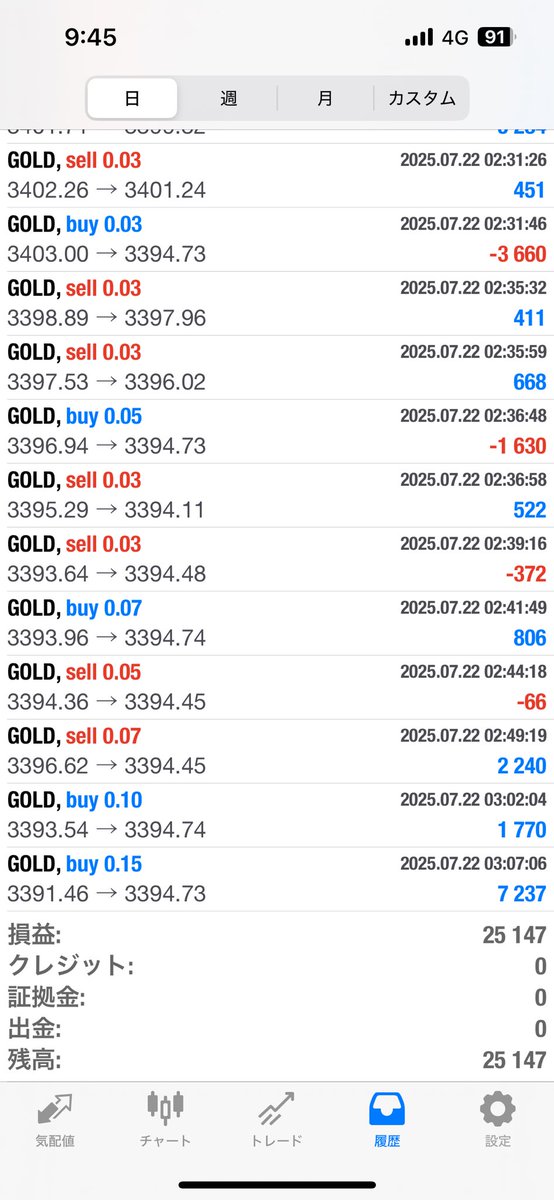Switch to the トレード tab
The image size is (554, 1200).
tap(277, 1118)
